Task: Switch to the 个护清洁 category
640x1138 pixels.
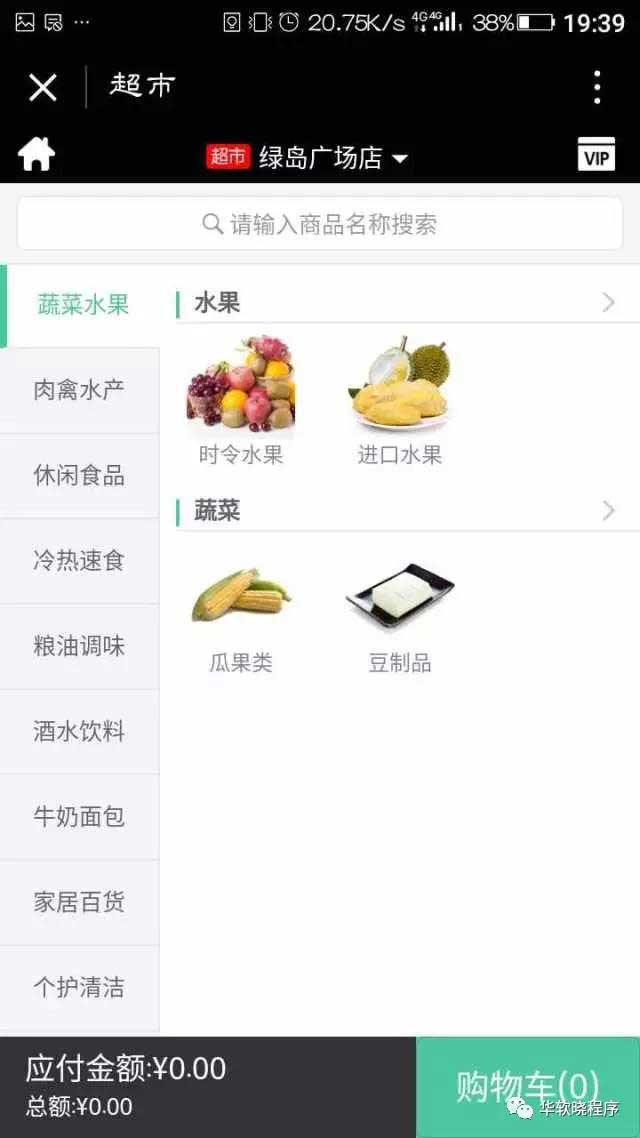Action: [80, 987]
